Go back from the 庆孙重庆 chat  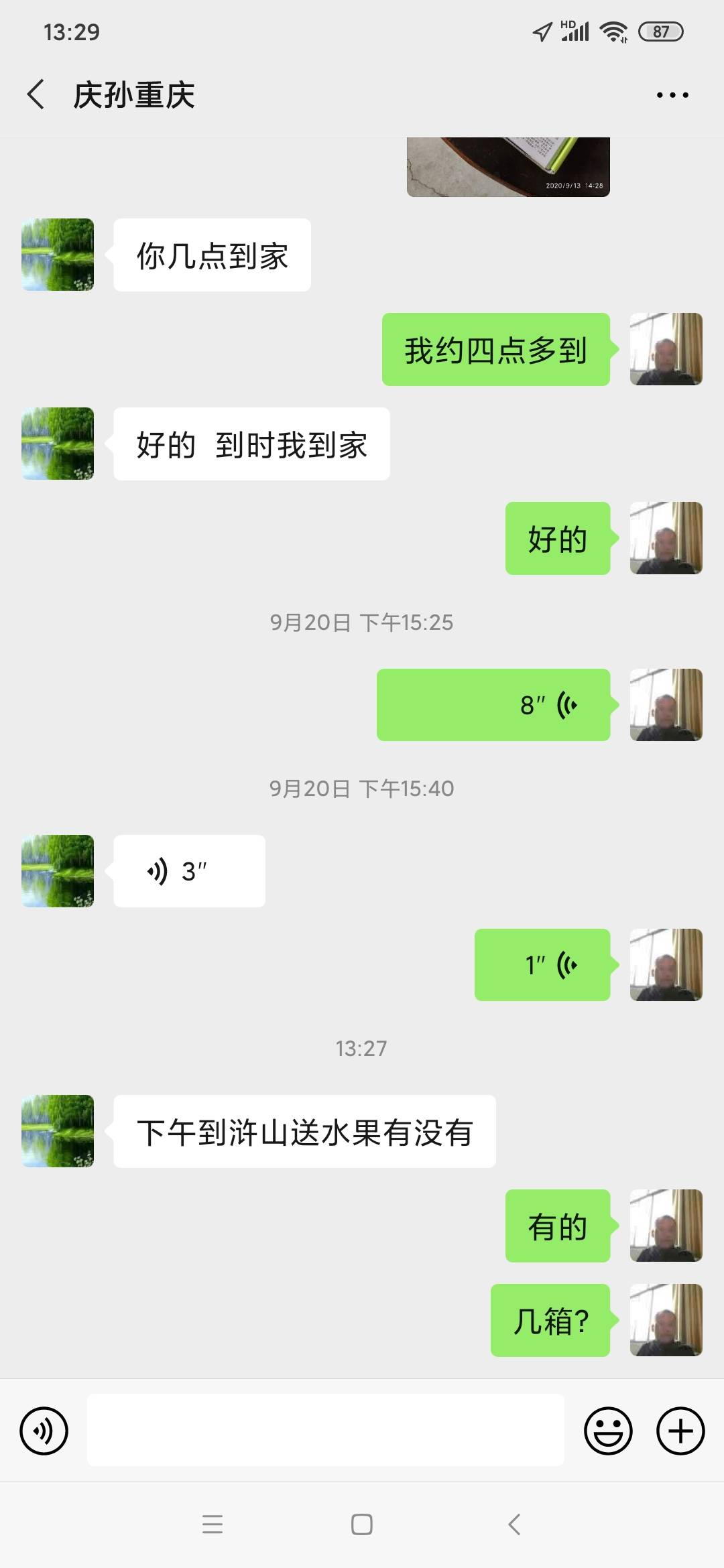click(x=36, y=94)
